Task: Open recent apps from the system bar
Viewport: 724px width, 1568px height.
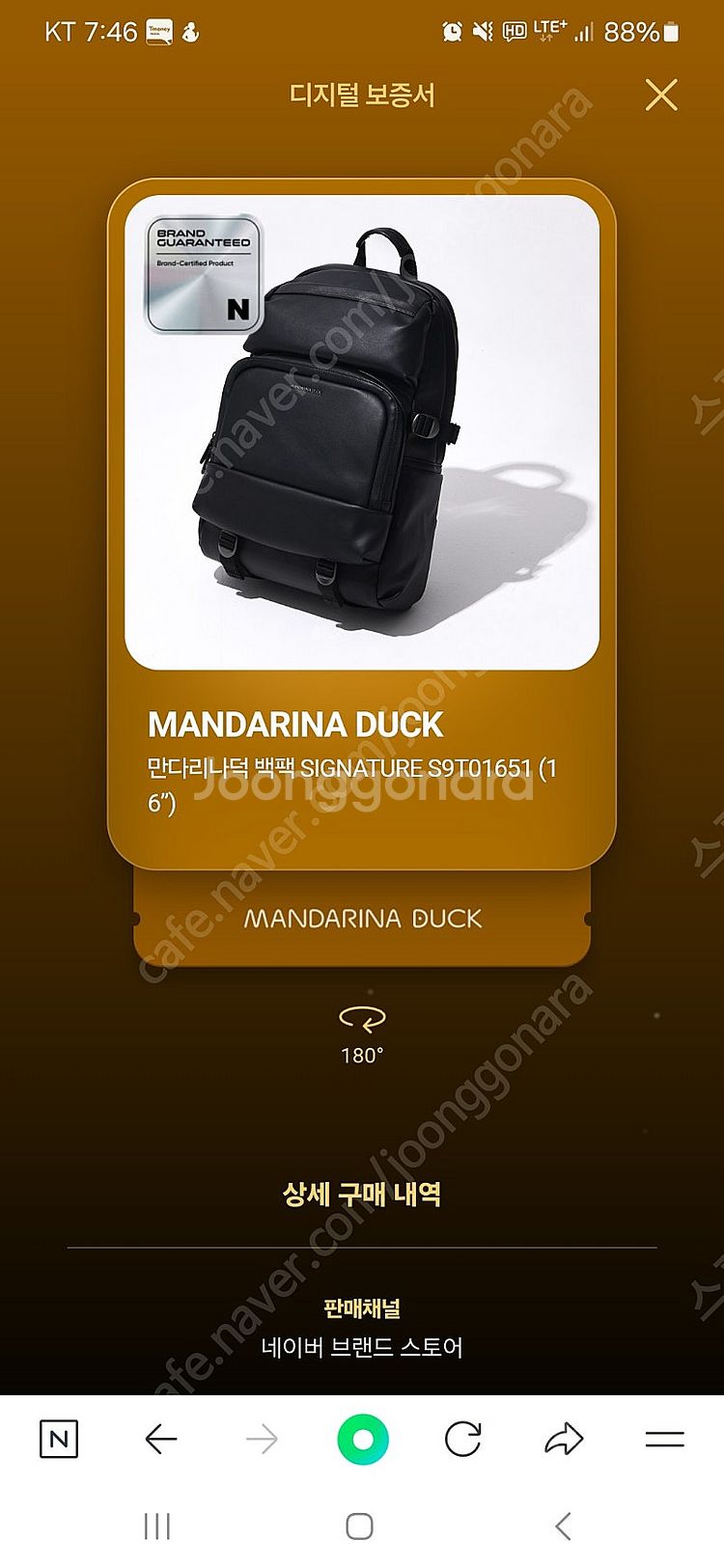Action: [156, 1526]
